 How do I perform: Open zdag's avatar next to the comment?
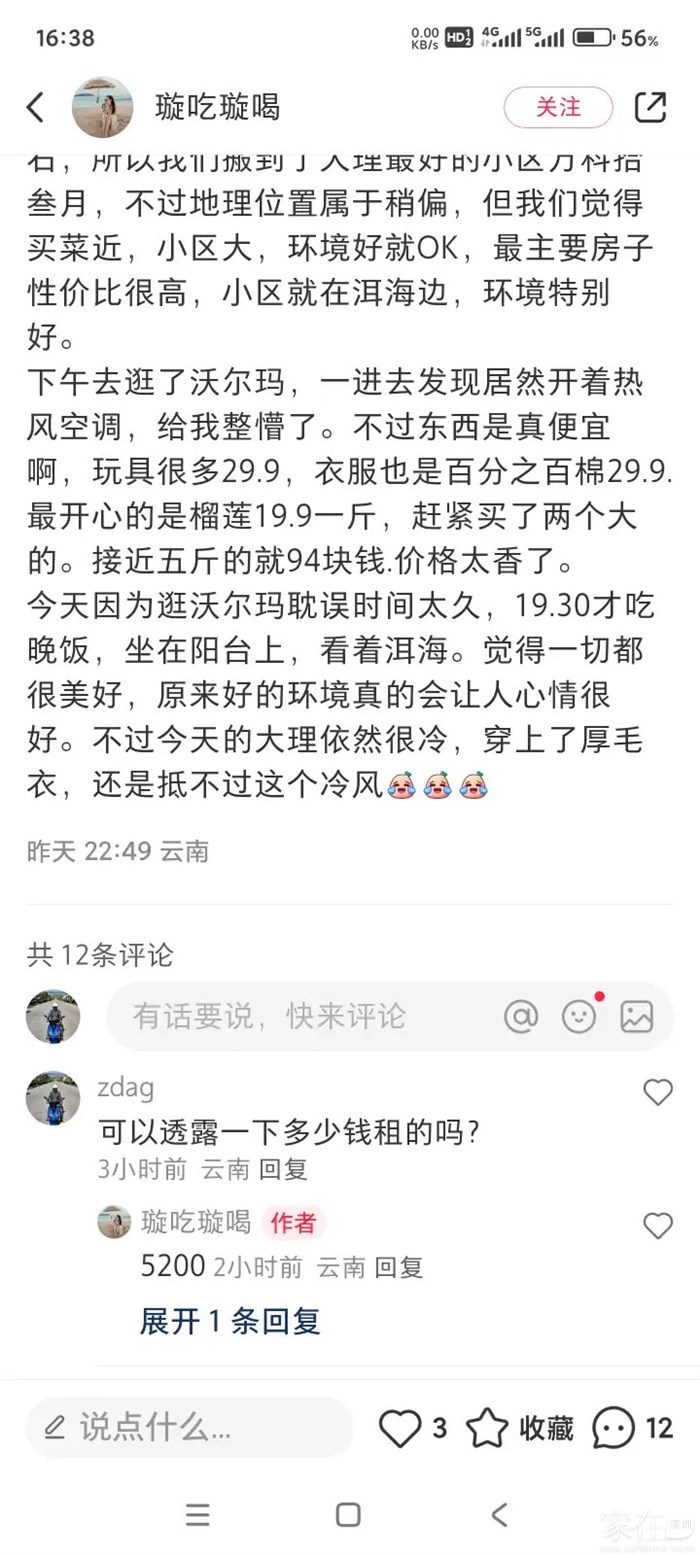52,1098
